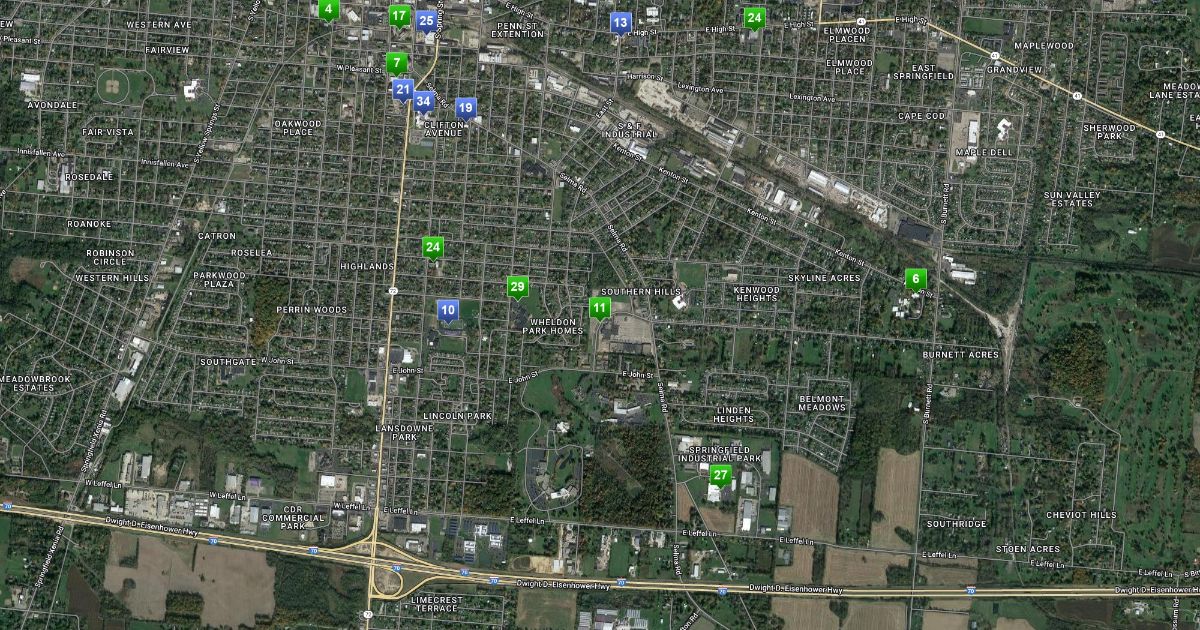Select green marker 24 near Highlands
Image resolution: width=1200 pixels, height=630 pixels.
(x=433, y=248)
